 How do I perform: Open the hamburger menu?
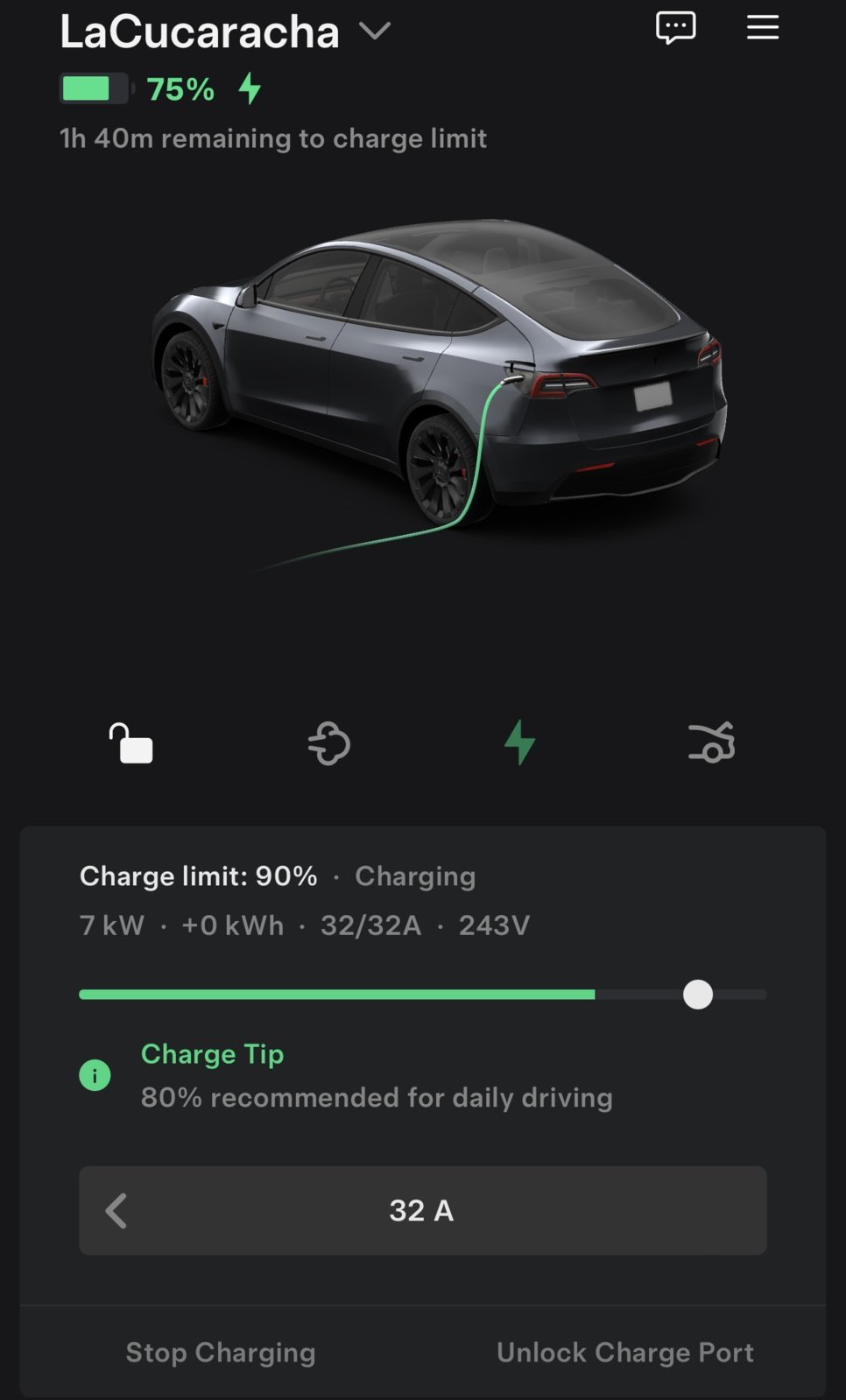tap(762, 28)
